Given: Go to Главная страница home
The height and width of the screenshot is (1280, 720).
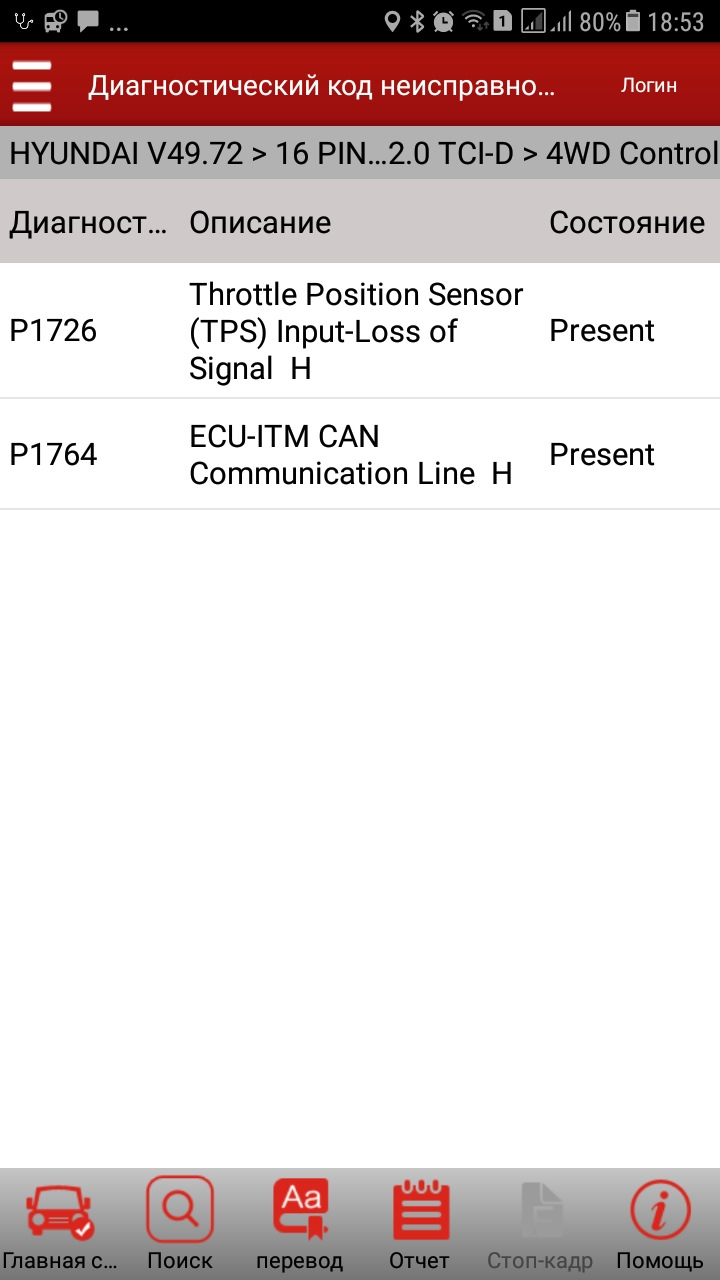Looking at the screenshot, I should (60, 1224).
